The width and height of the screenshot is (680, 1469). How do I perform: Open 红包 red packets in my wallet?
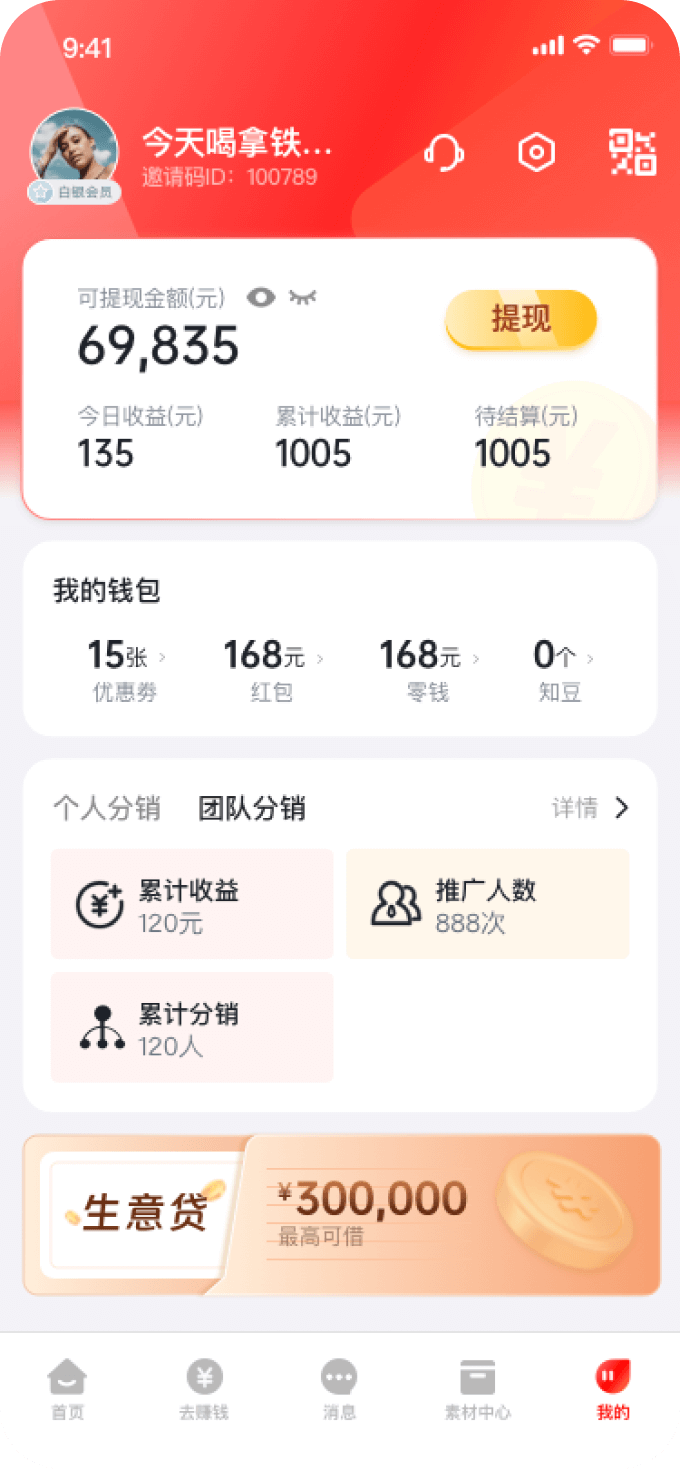271,670
